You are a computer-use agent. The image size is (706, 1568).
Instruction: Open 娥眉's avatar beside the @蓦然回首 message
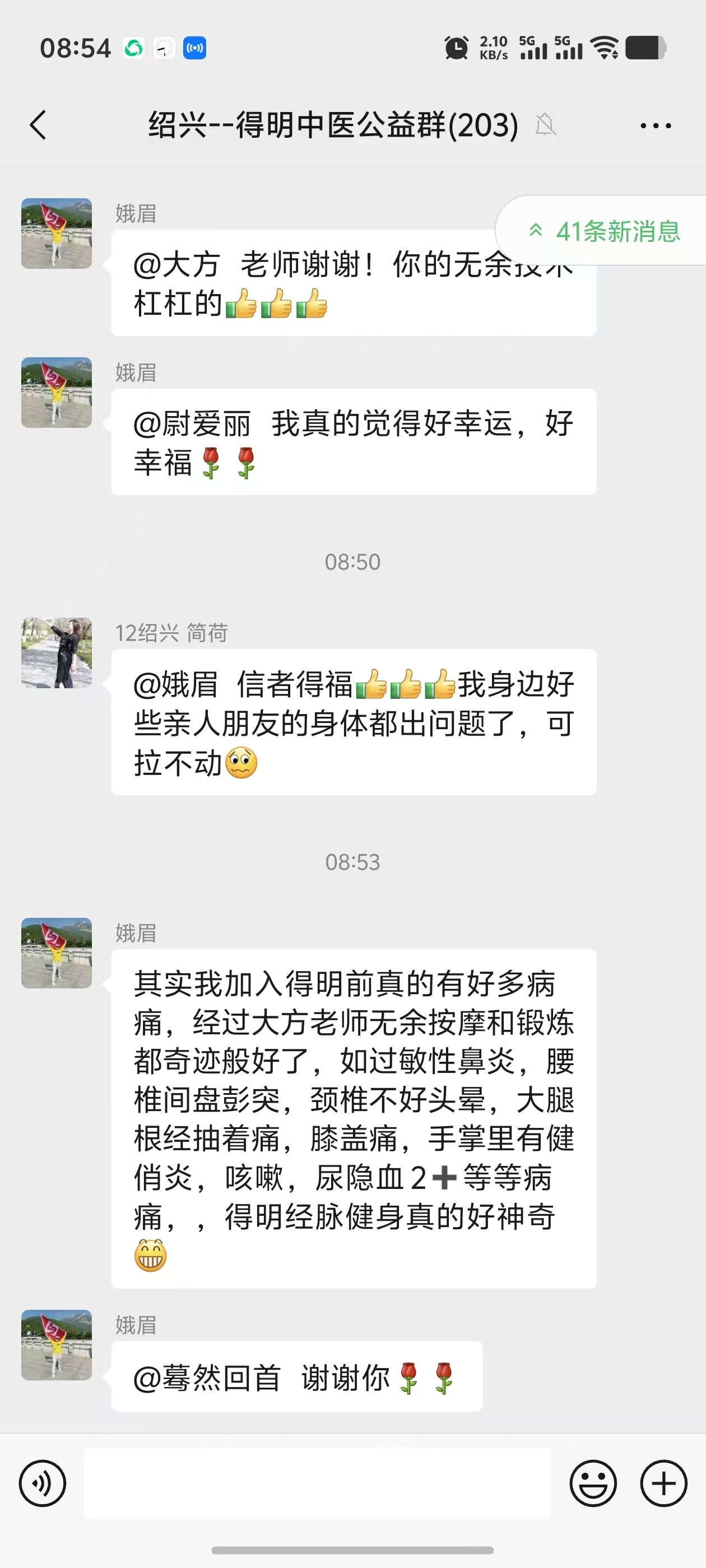[x=57, y=1345]
